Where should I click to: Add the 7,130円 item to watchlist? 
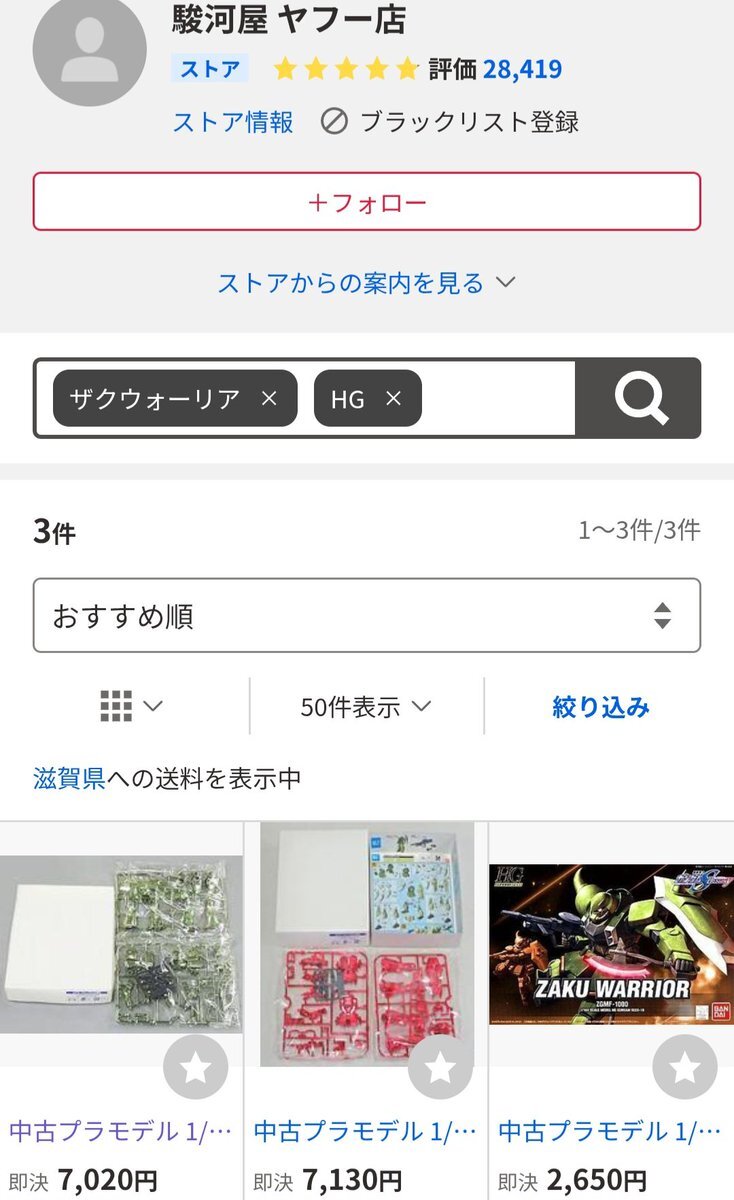point(440,1068)
